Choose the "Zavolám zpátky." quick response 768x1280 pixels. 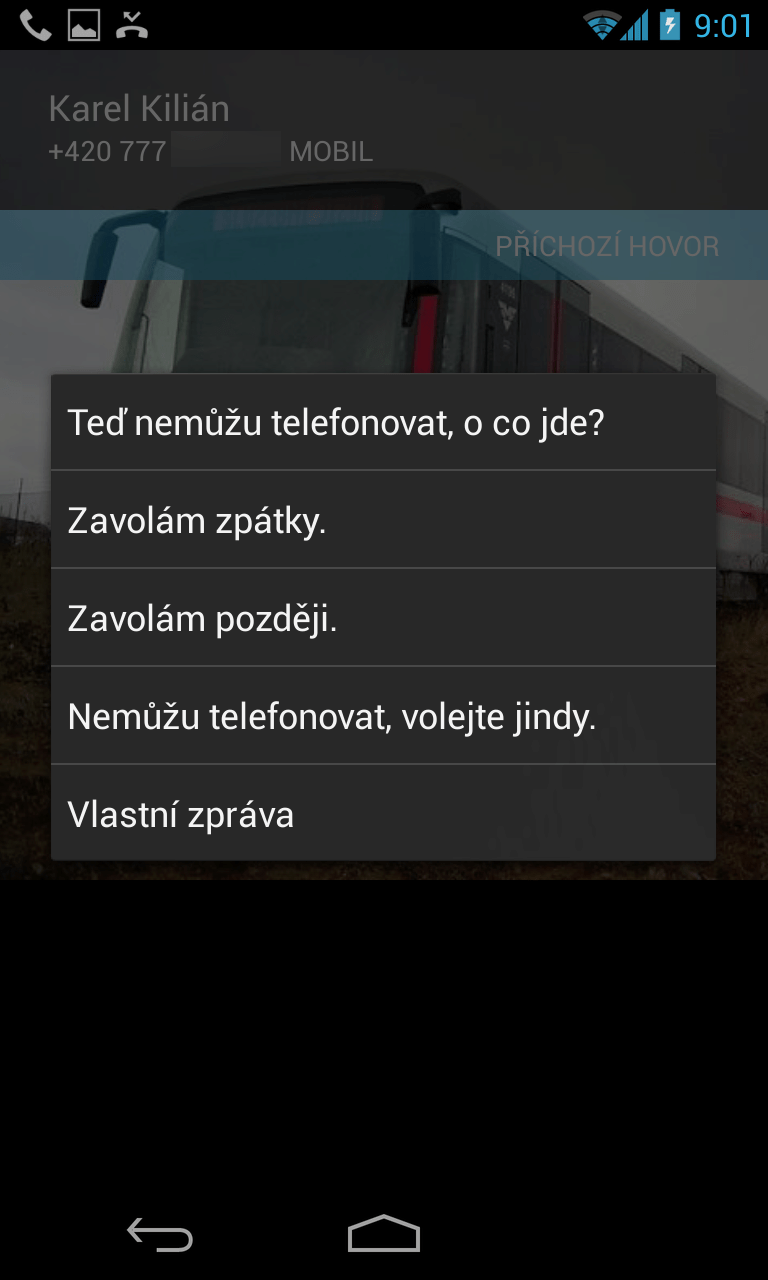(383, 521)
